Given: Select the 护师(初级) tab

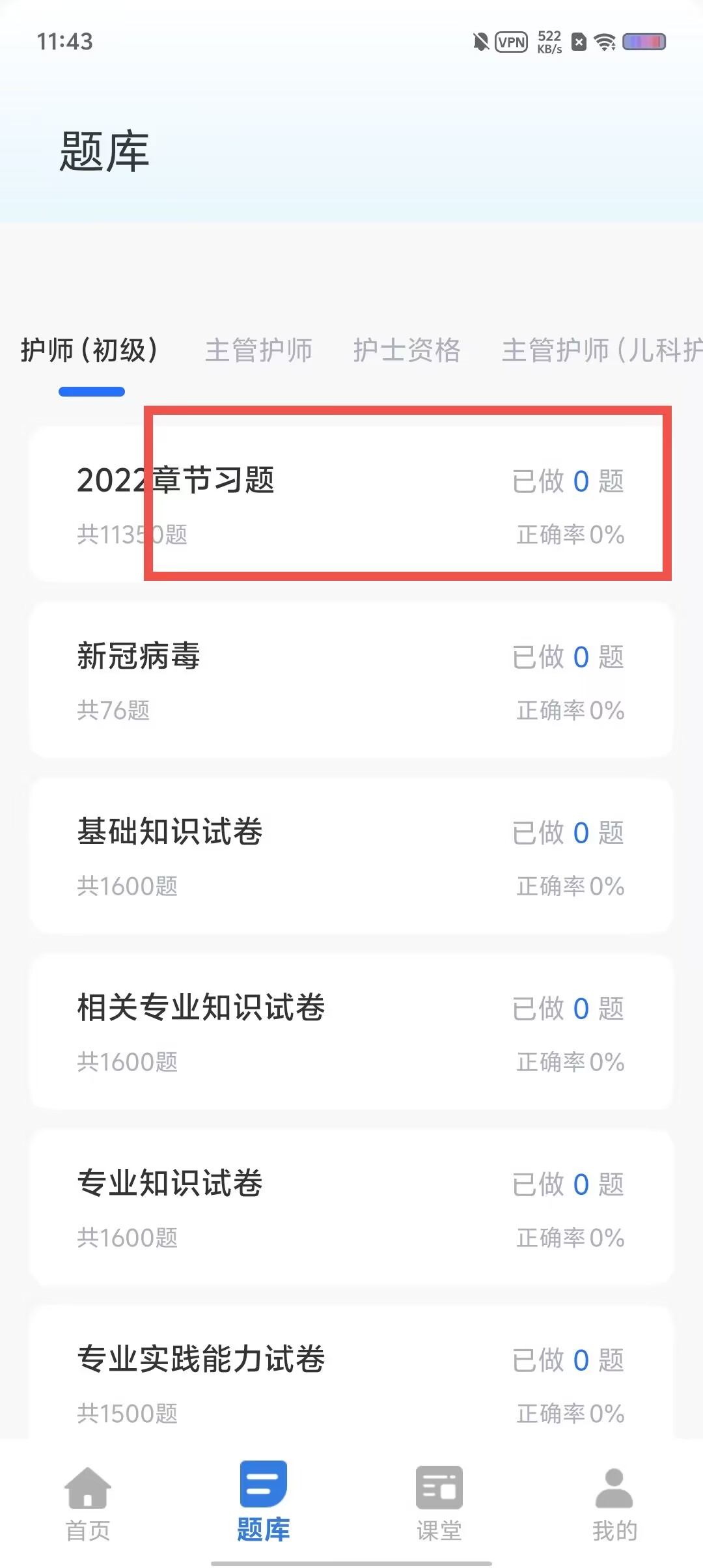Looking at the screenshot, I should tap(90, 350).
